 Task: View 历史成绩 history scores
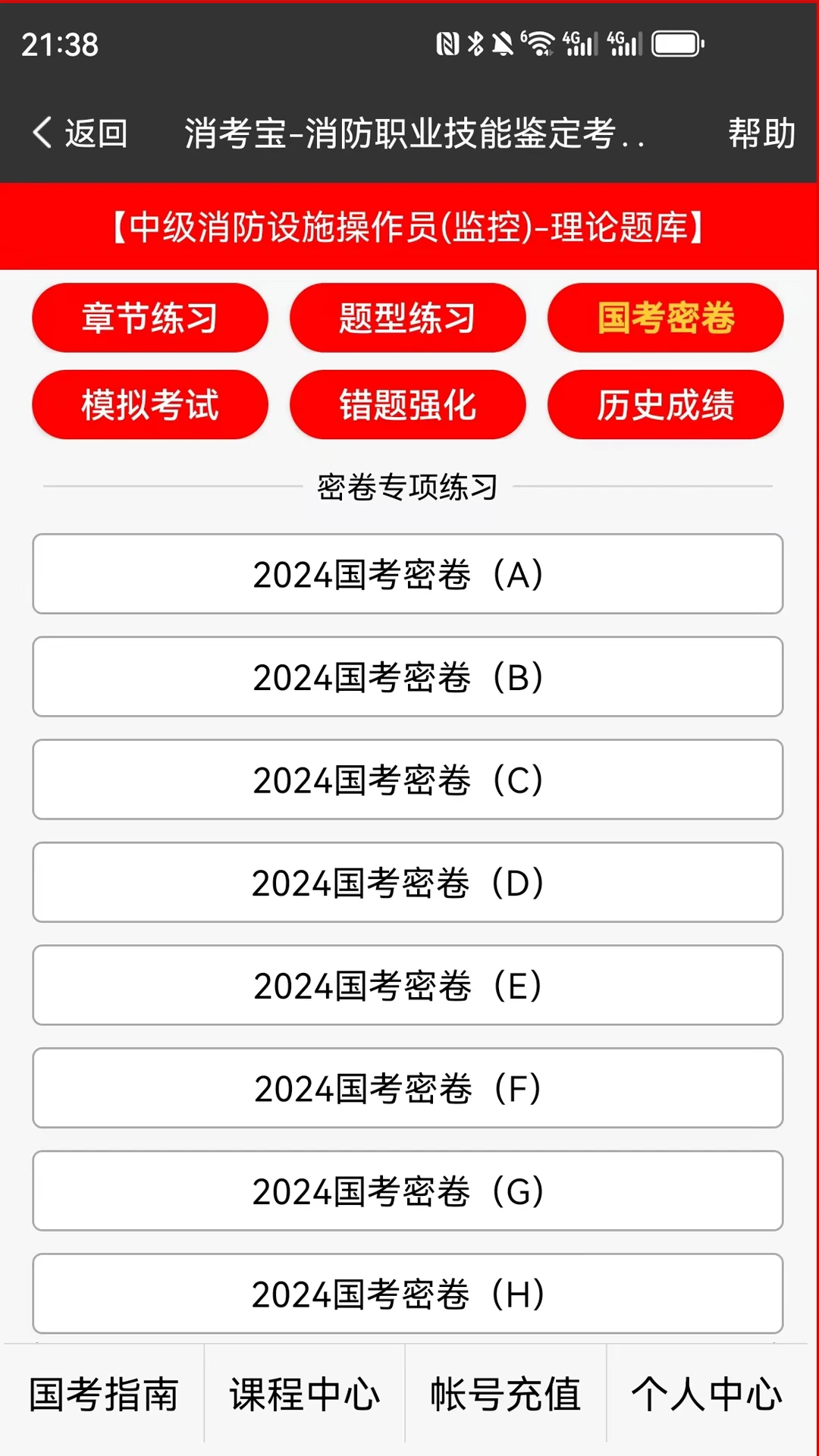coord(665,405)
